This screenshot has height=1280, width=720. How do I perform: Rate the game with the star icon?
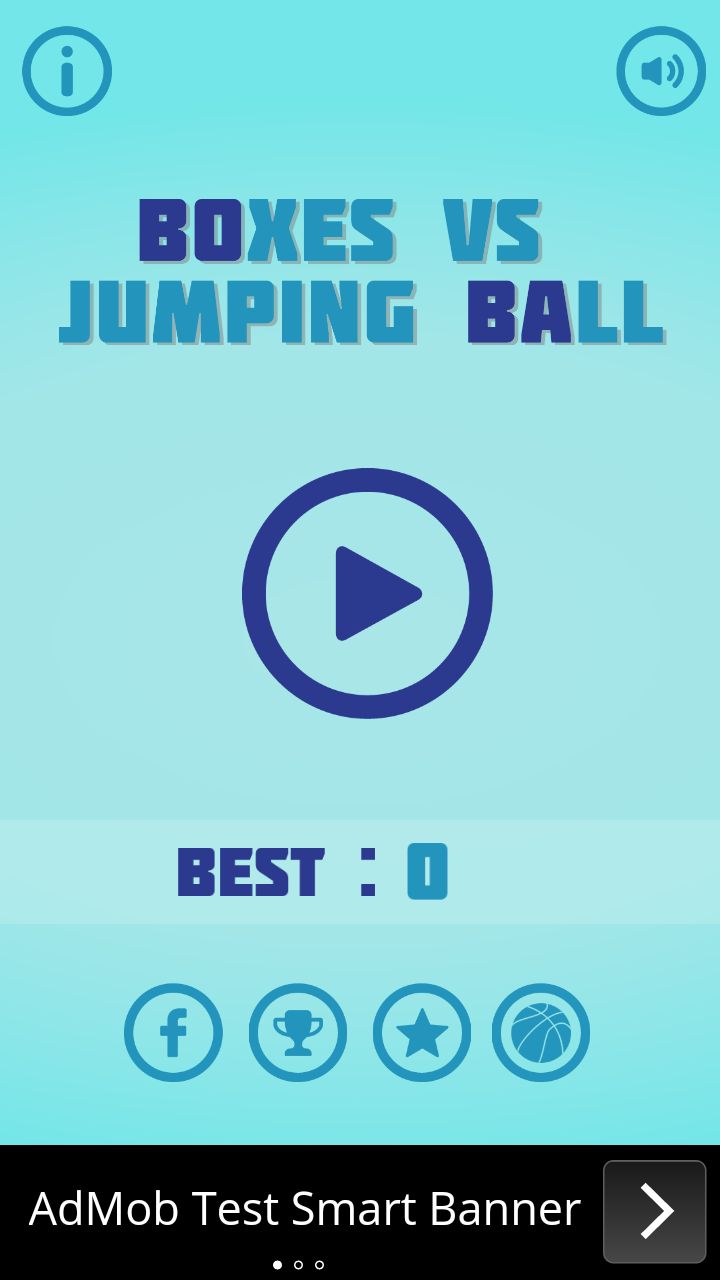[422, 1032]
